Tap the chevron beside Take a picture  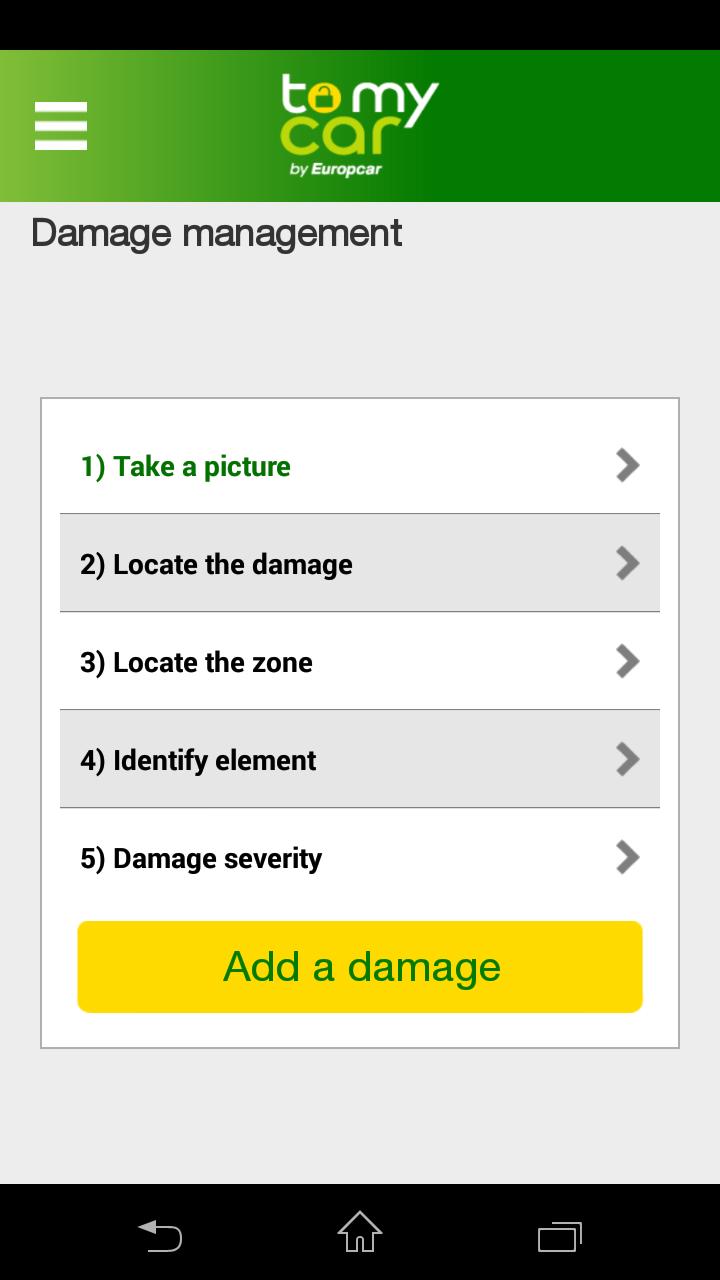click(628, 465)
